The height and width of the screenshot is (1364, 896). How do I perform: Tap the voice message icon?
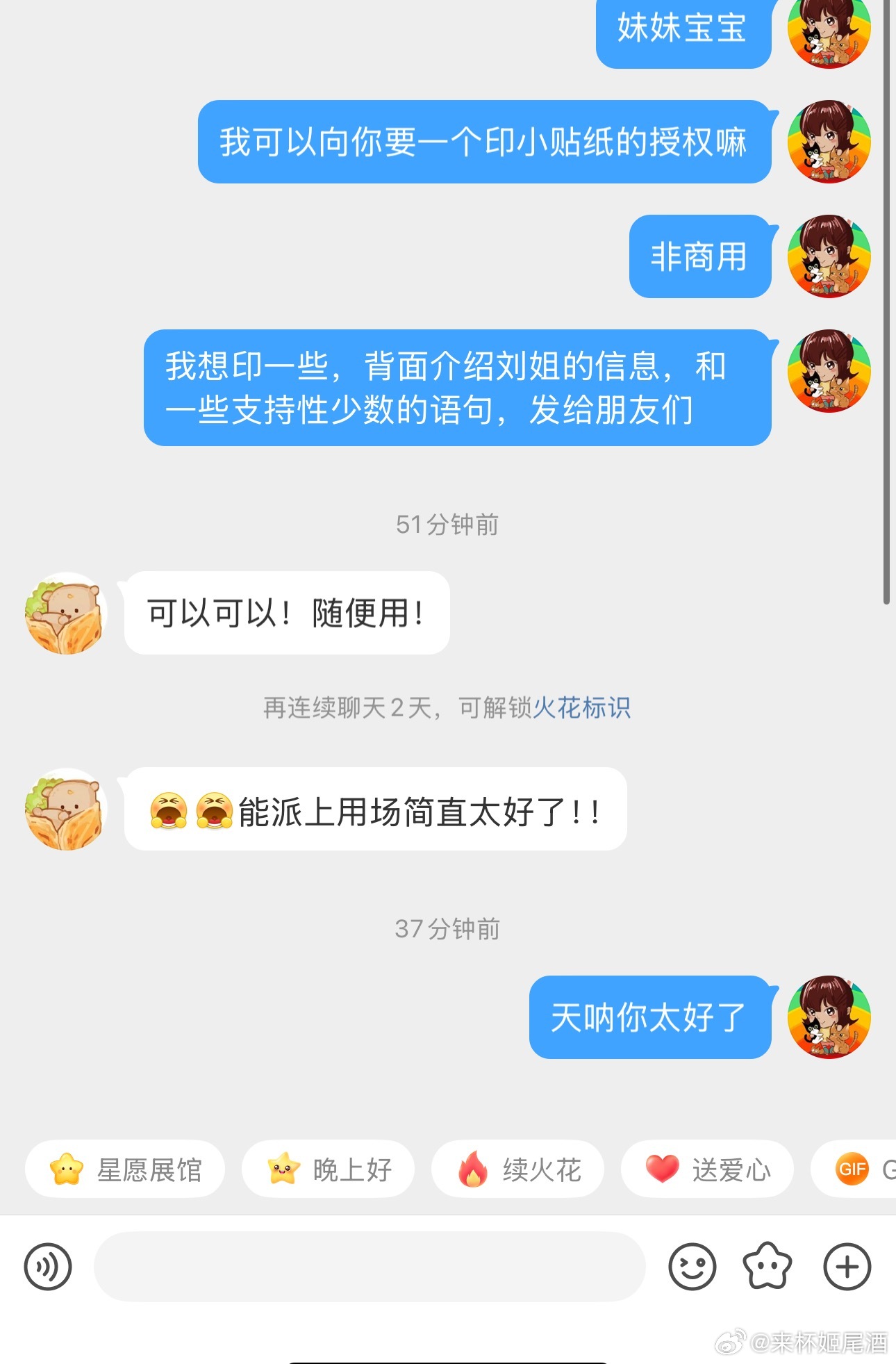(48, 1267)
